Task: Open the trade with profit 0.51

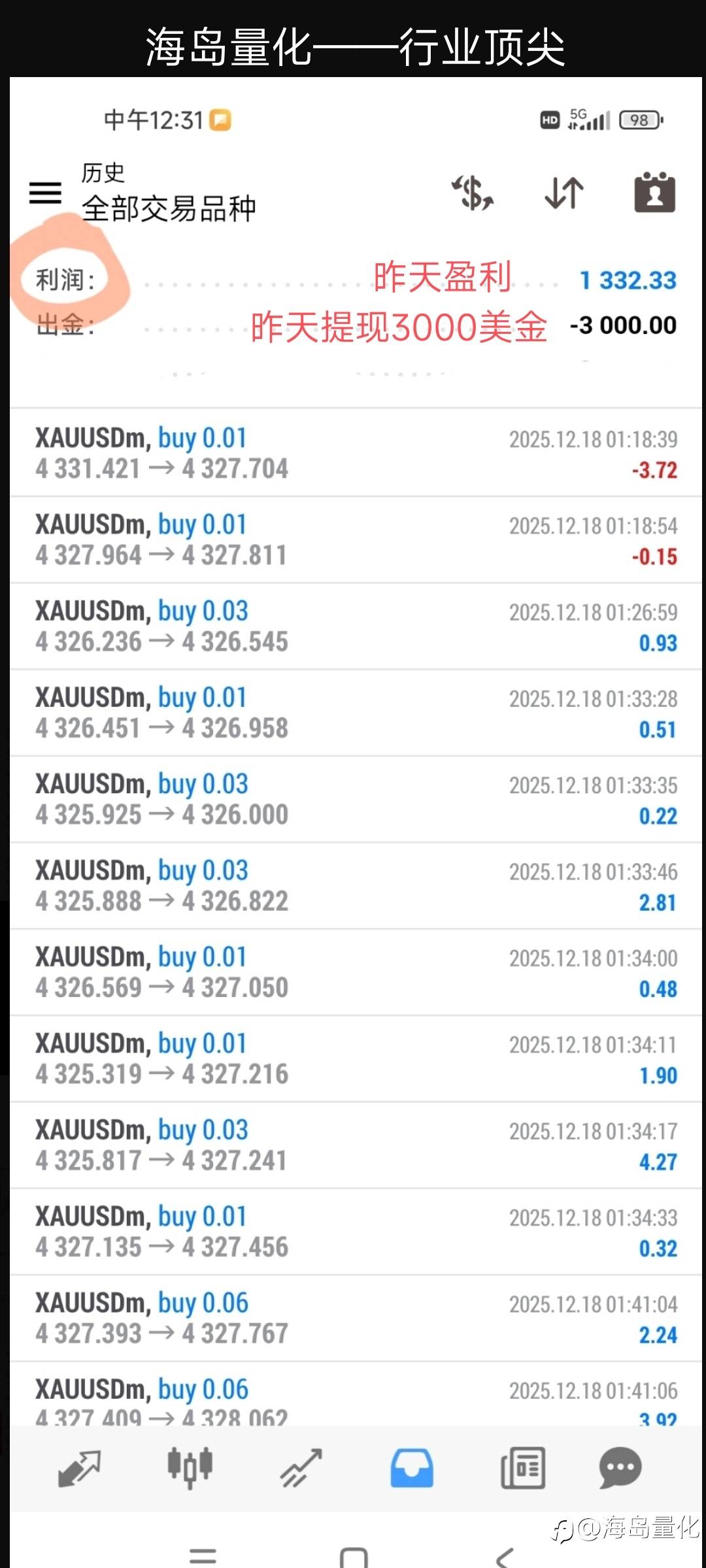Action: (x=356, y=713)
